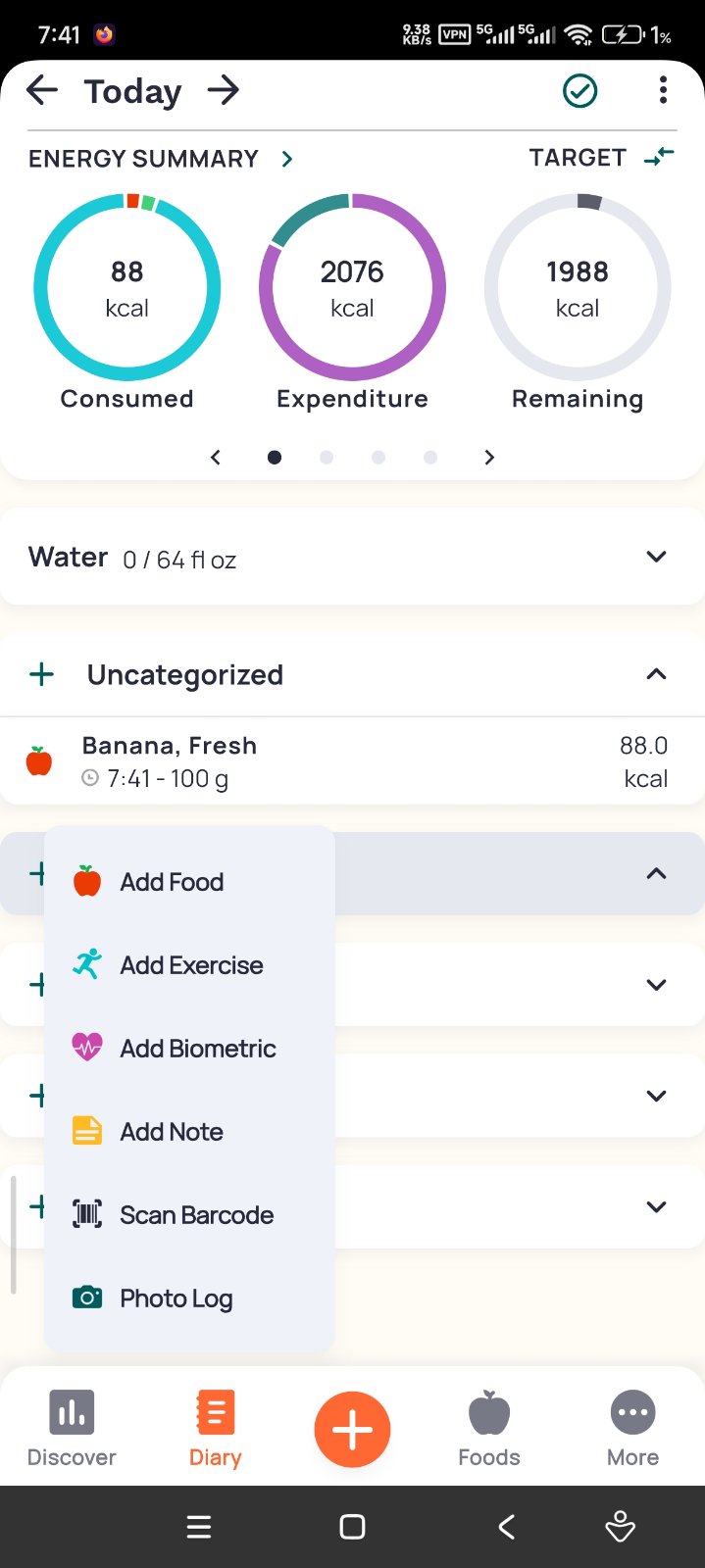This screenshot has height=1568, width=705.
Task: Expand the Water section
Action: point(656,557)
